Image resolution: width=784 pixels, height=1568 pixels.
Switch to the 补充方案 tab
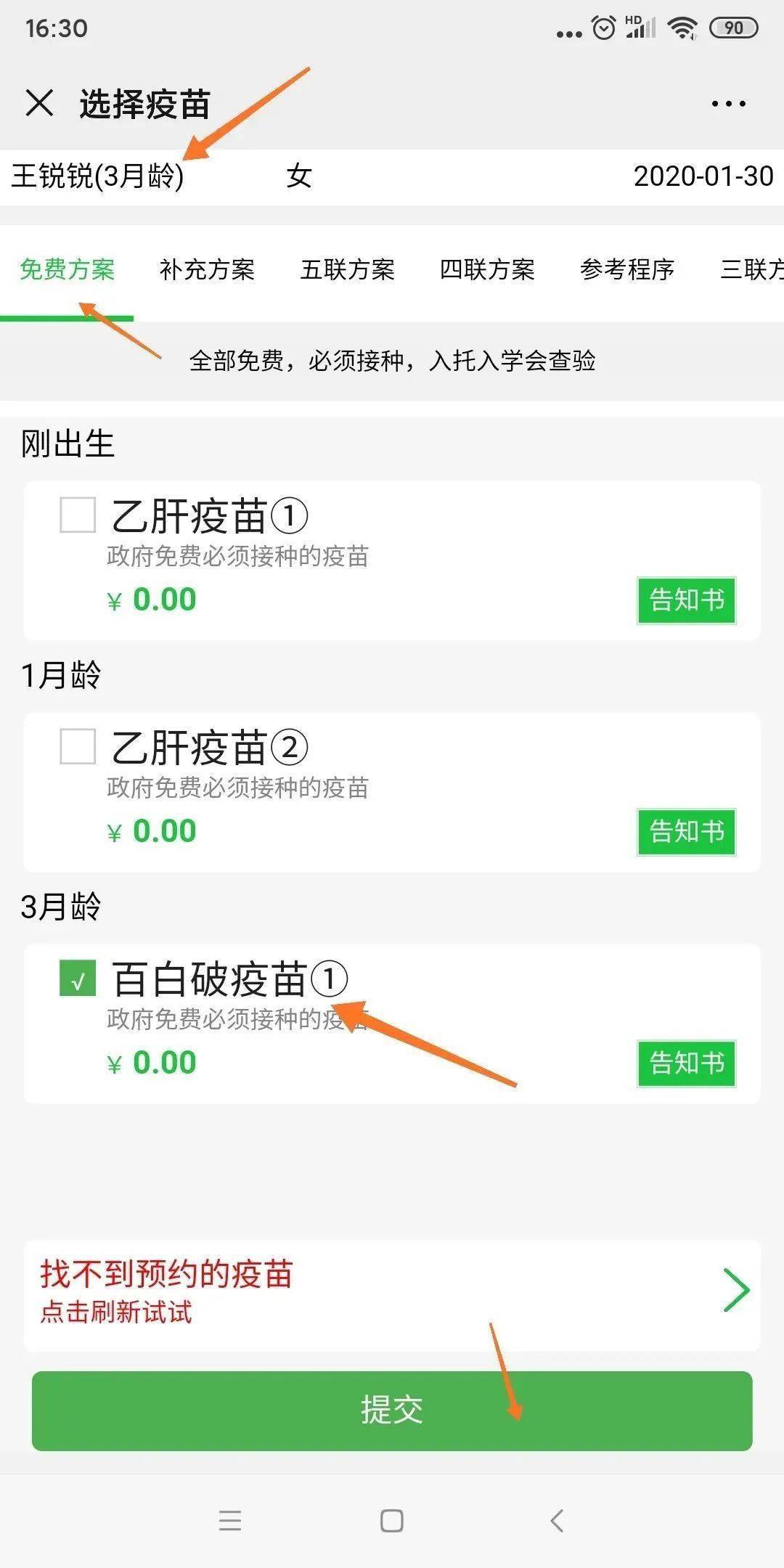[x=207, y=270]
